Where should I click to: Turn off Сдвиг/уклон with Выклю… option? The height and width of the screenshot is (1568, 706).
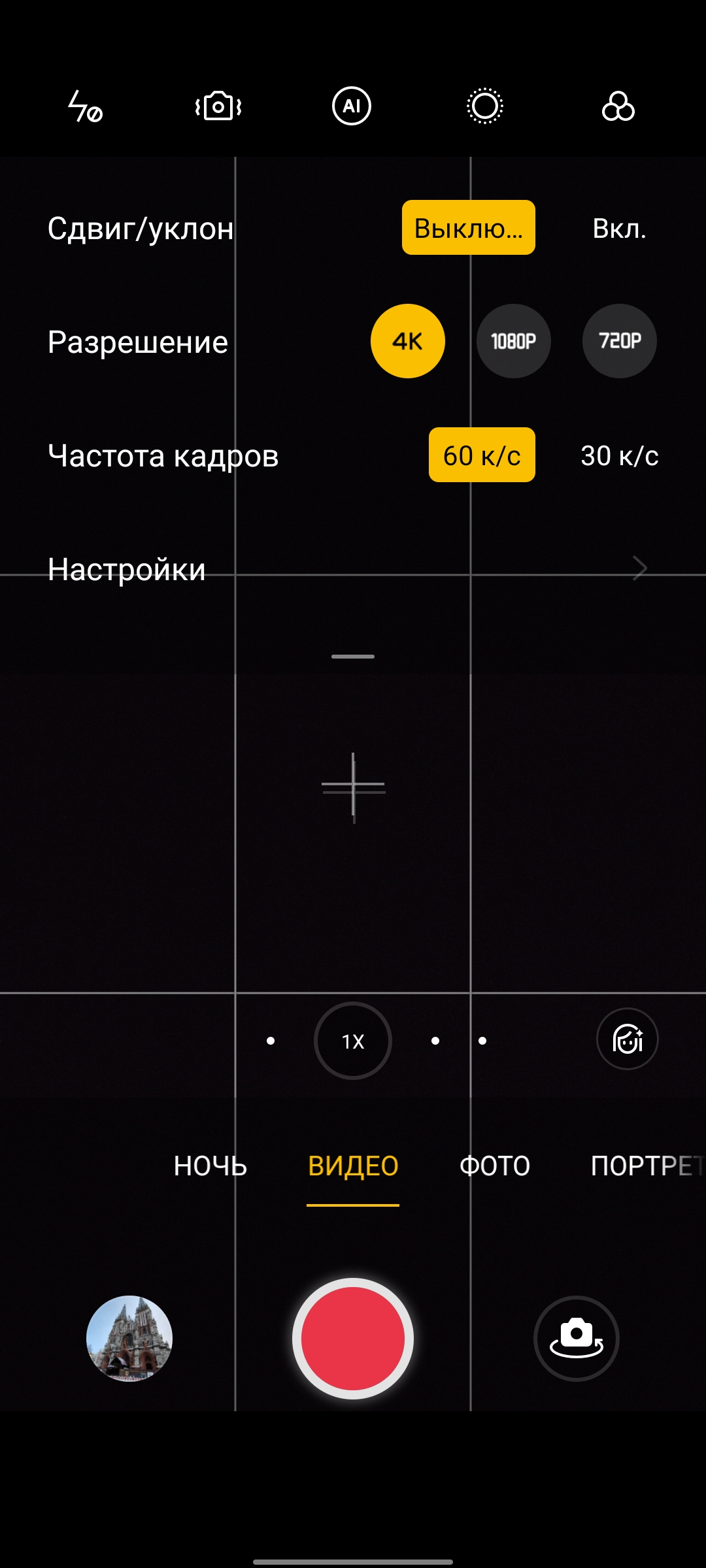[468, 228]
